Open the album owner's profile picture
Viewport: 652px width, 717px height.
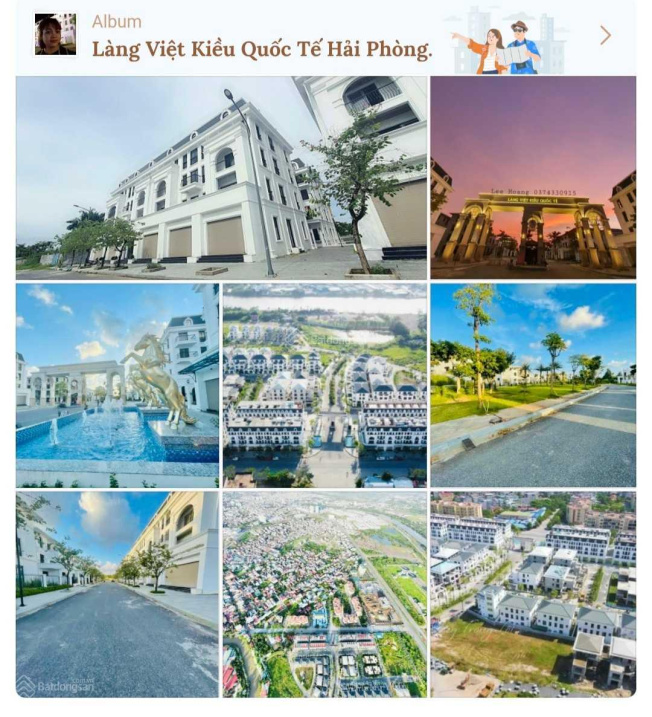click(x=55, y=35)
